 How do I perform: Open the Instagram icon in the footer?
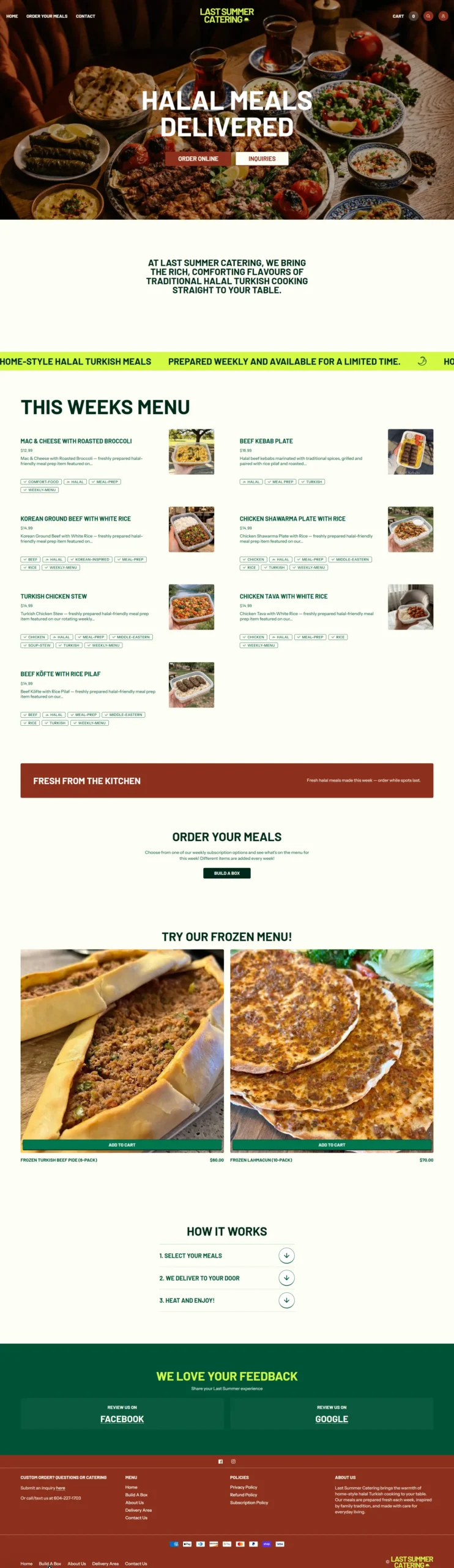pyautogui.click(x=233, y=1461)
